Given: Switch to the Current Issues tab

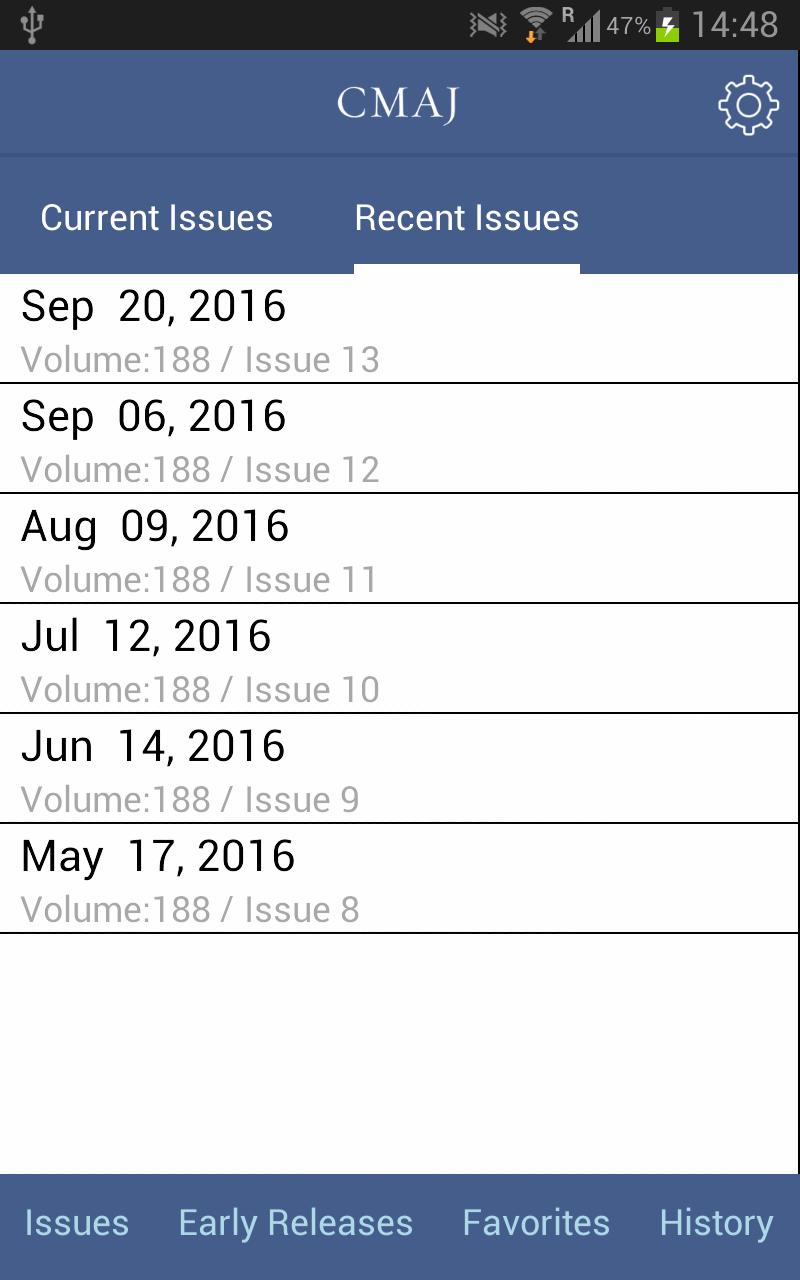Looking at the screenshot, I should coord(157,218).
